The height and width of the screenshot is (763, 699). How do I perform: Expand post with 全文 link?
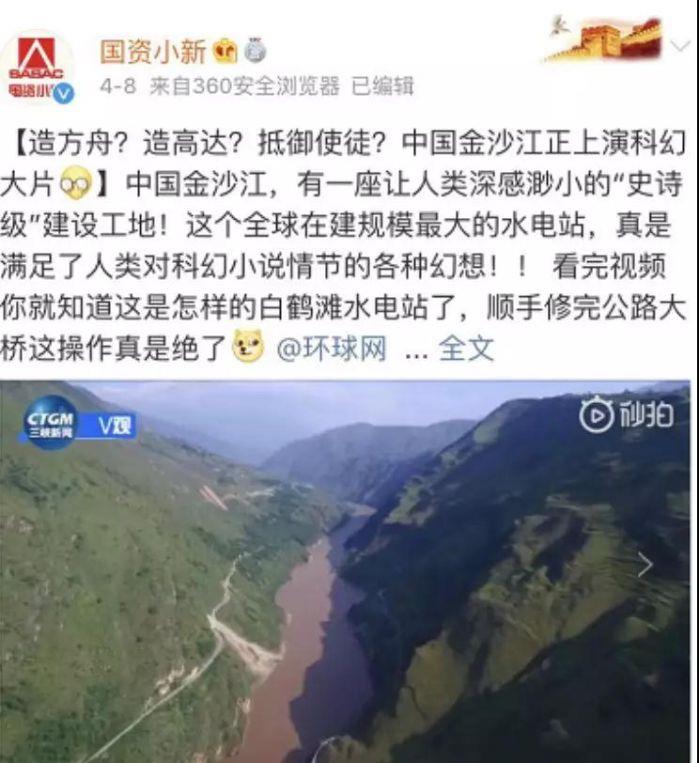click(466, 349)
